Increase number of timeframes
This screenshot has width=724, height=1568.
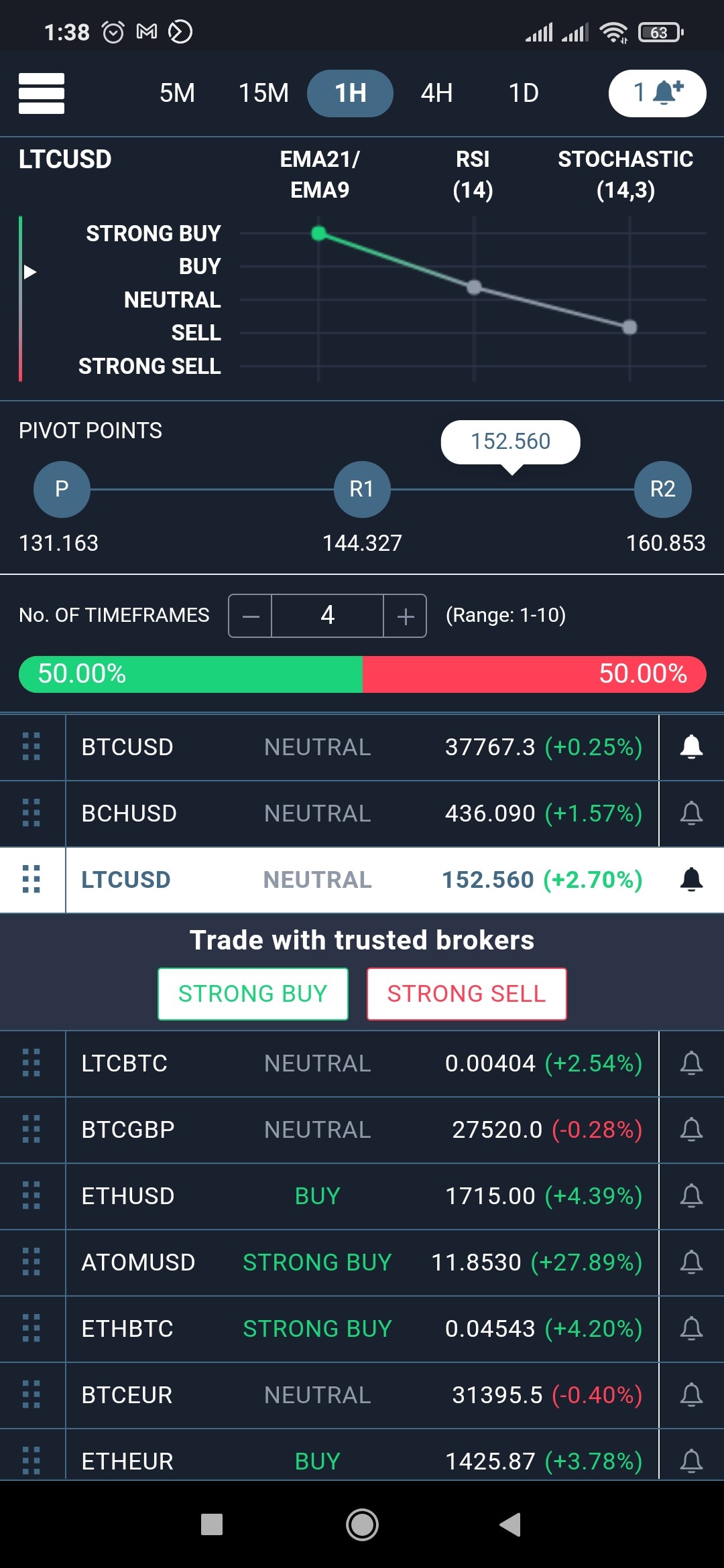[x=405, y=616]
